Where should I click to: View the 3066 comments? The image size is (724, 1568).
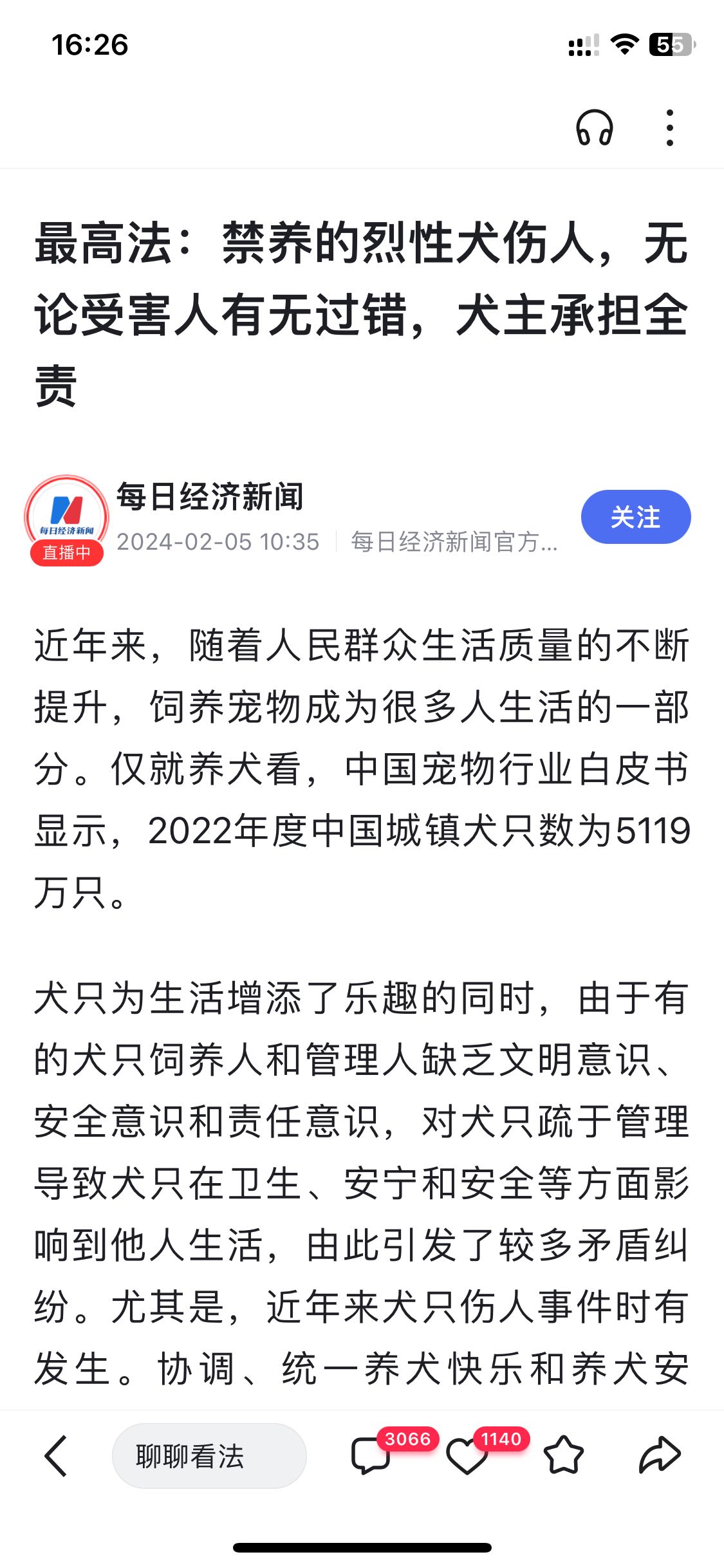pos(371,1455)
